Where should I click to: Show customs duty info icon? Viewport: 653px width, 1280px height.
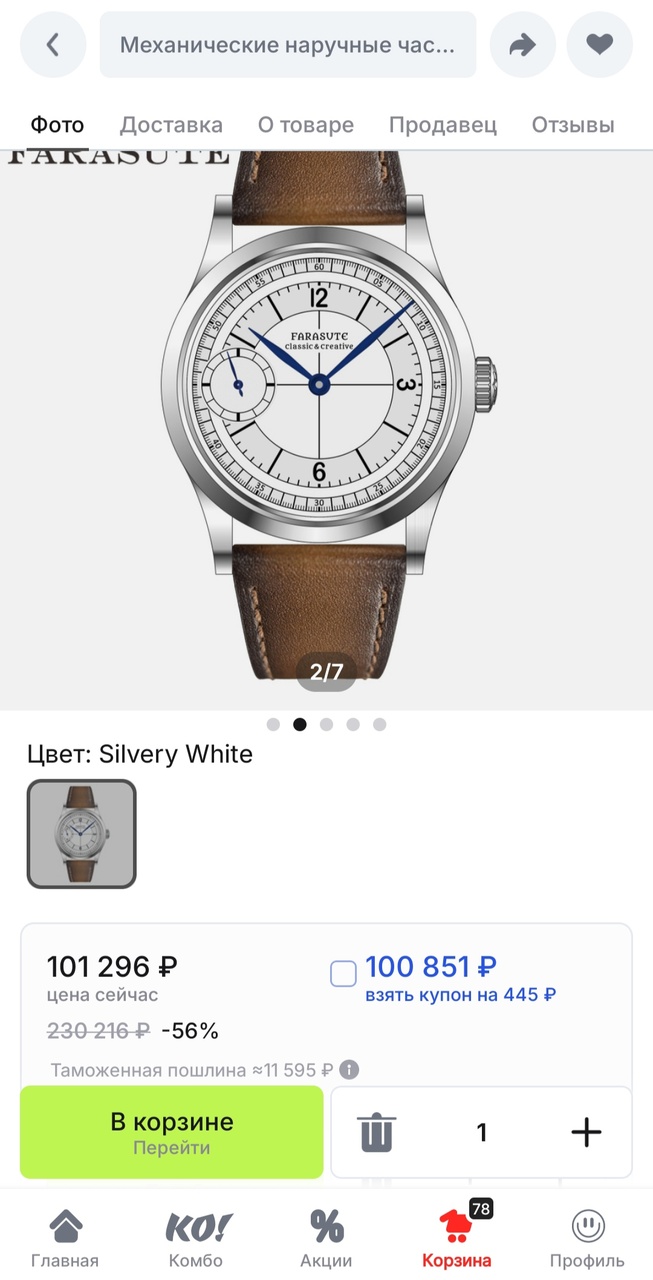pyautogui.click(x=349, y=1070)
